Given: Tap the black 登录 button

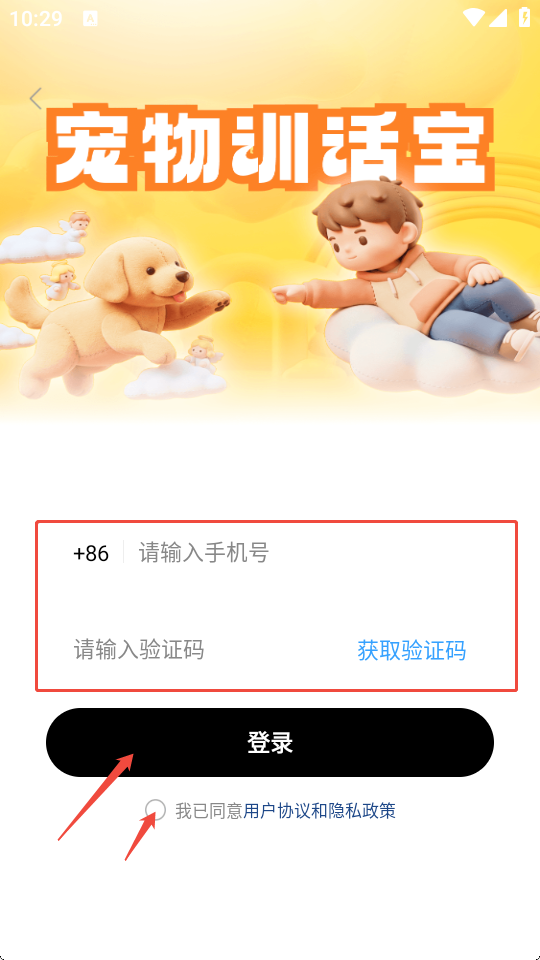Looking at the screenshot, I should click(270, 742).
